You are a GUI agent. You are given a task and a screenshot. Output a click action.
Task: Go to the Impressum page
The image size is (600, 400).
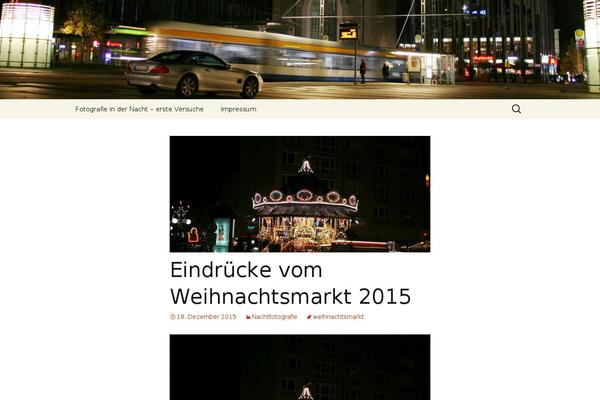pyautogui.click(x=238, y=109)
